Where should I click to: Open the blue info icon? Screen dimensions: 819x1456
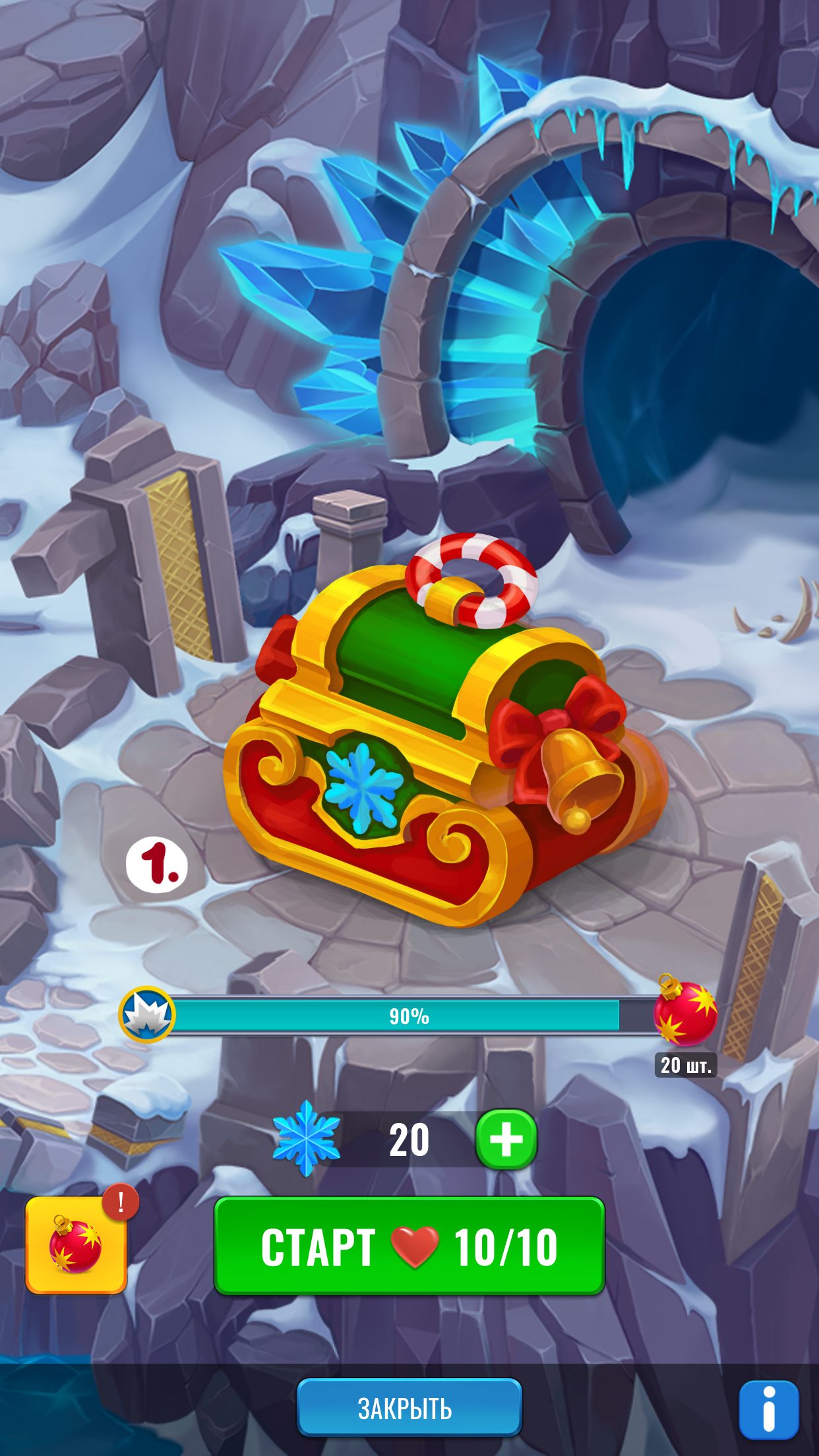pos(769,1410)
